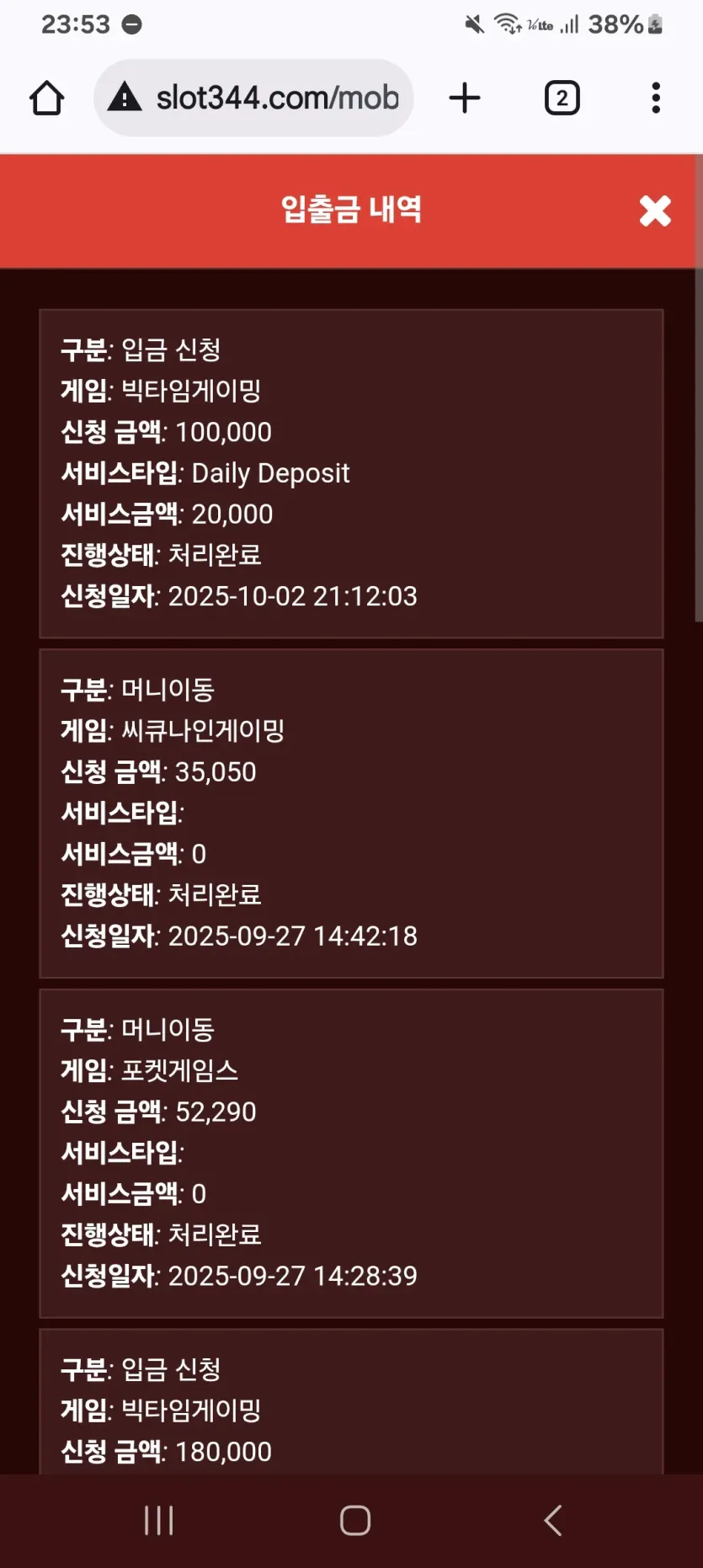This screenshot has height=1568, width=703.
Task: Tap the slot344.com address bar
Action: coord(253,98)
